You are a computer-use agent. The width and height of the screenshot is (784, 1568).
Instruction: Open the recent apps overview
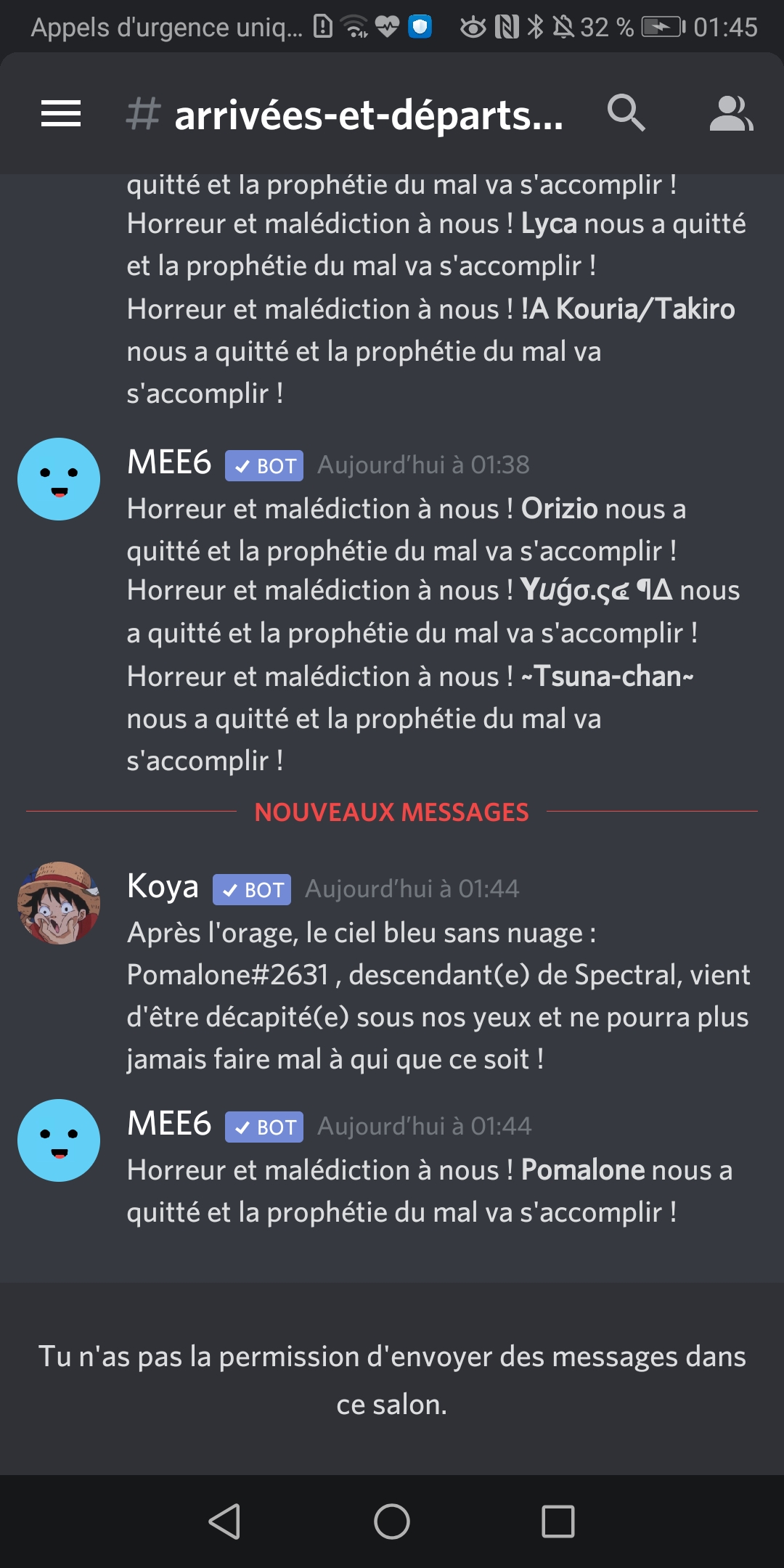558,1521
